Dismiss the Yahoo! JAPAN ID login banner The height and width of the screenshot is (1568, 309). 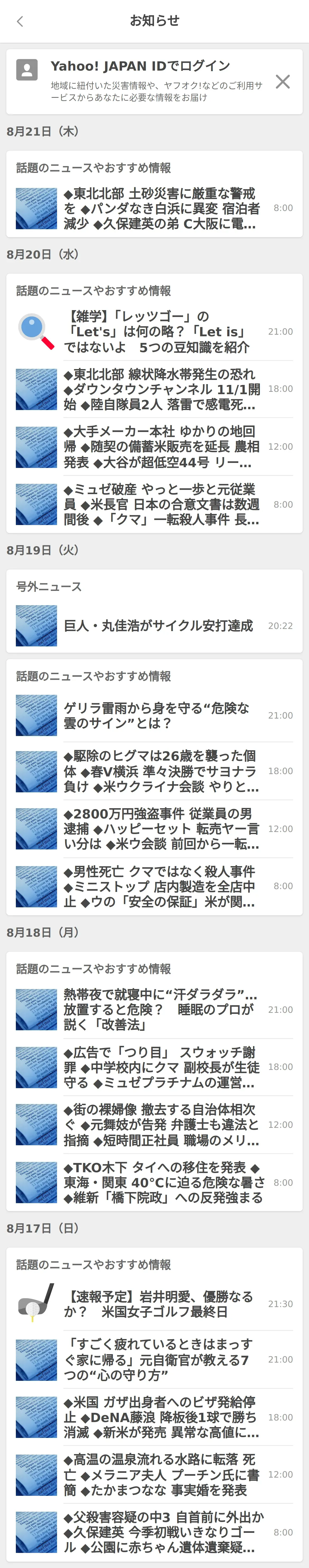[282, 82]
